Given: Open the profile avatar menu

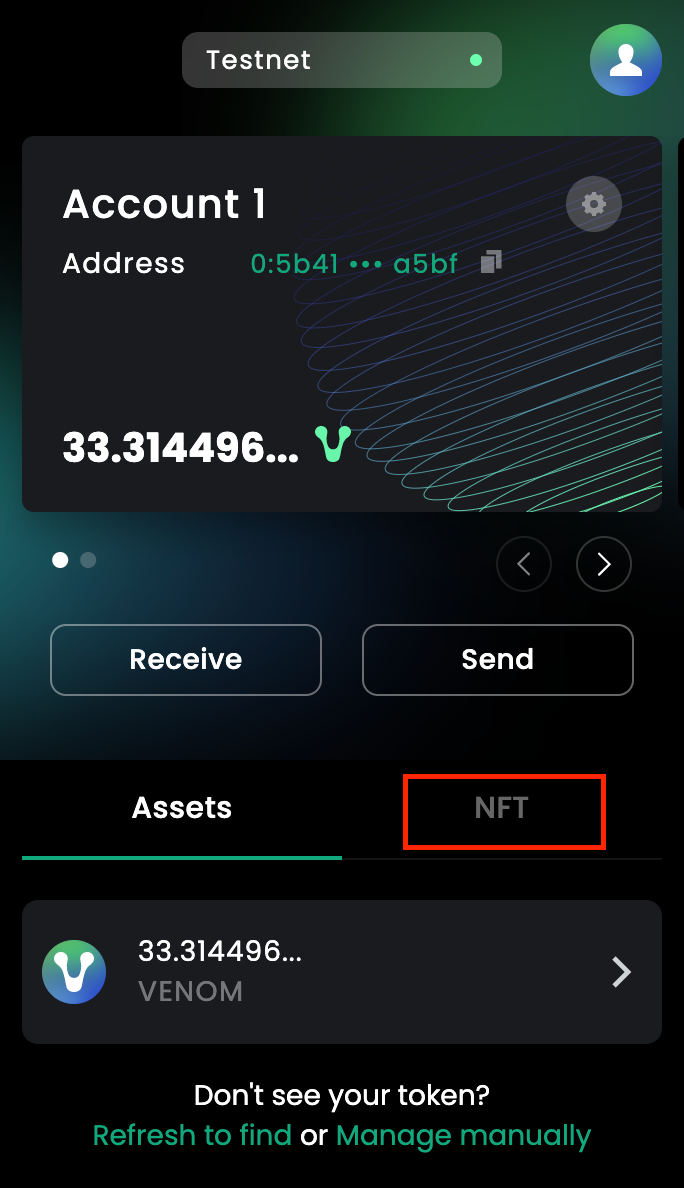Looking at the screenshot, I should 626,60.
